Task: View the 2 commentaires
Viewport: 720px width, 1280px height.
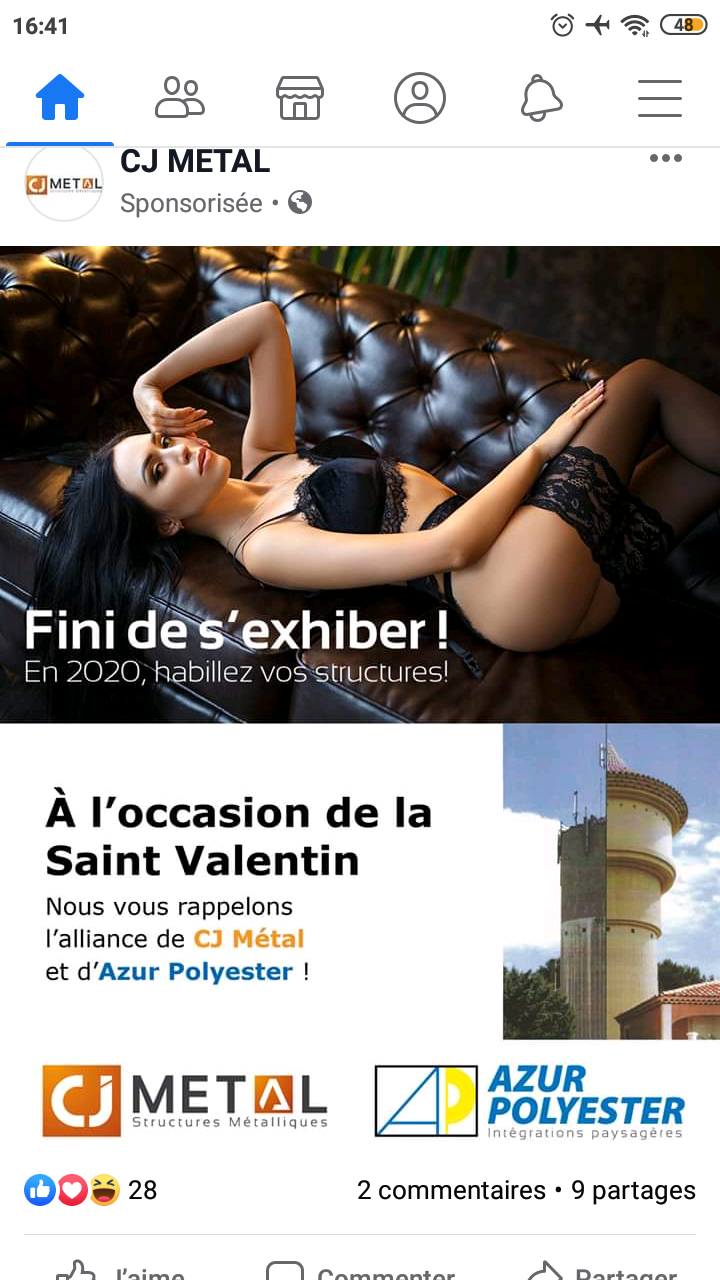Action: (x=451, y=1190)
